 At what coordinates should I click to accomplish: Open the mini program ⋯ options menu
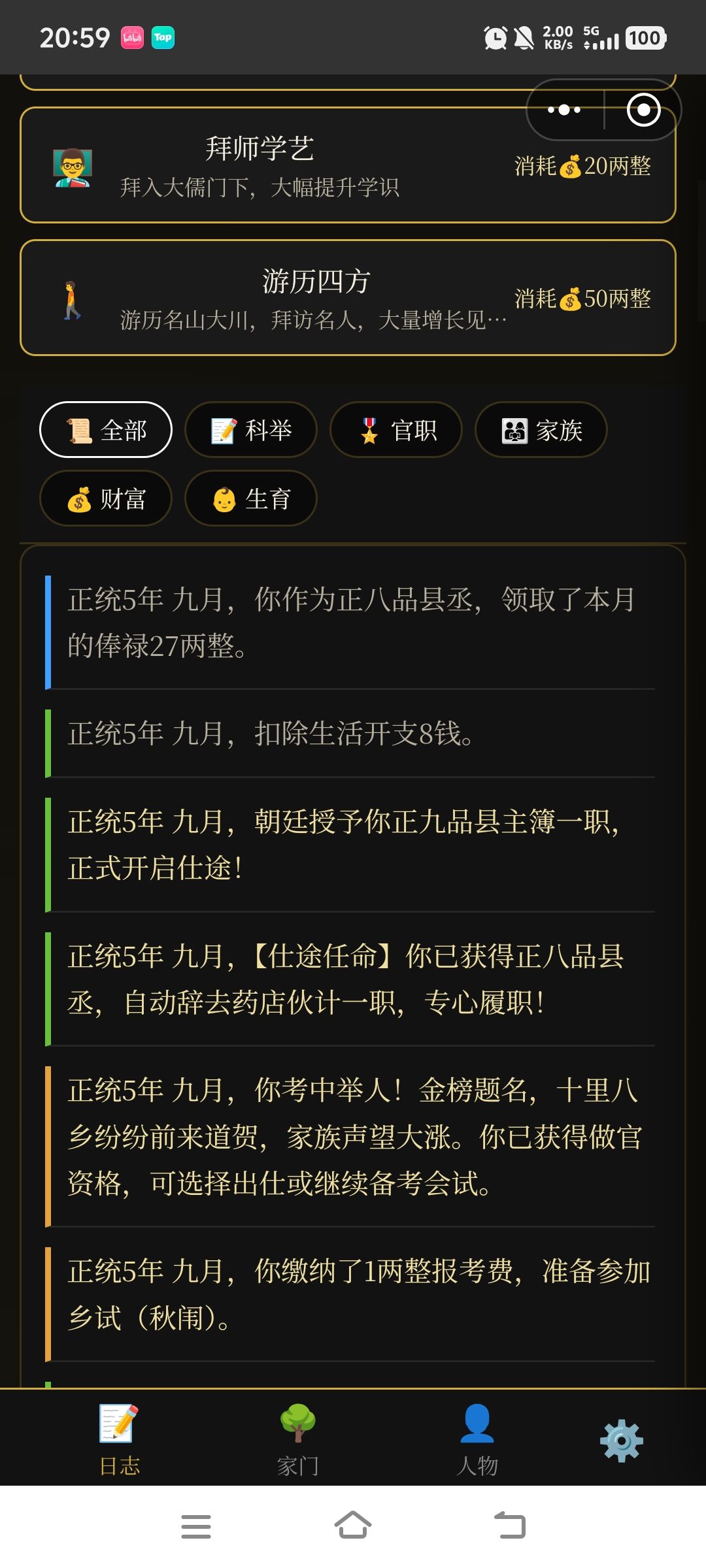pyautogui.click(x=563, y=109)
